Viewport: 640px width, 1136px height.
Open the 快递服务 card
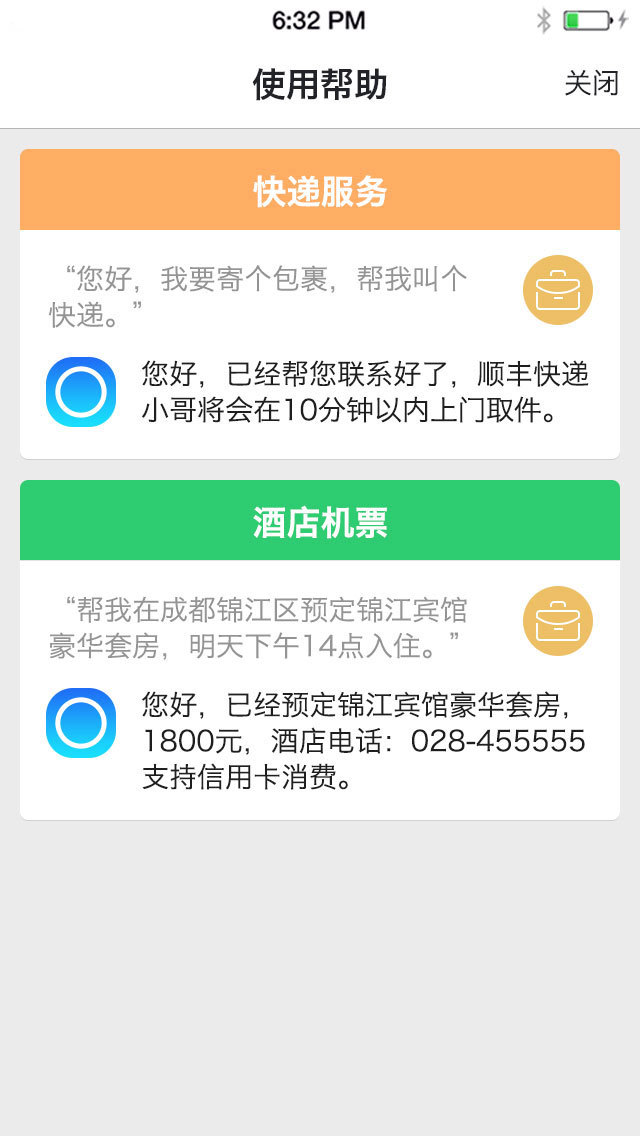point(320,191)
